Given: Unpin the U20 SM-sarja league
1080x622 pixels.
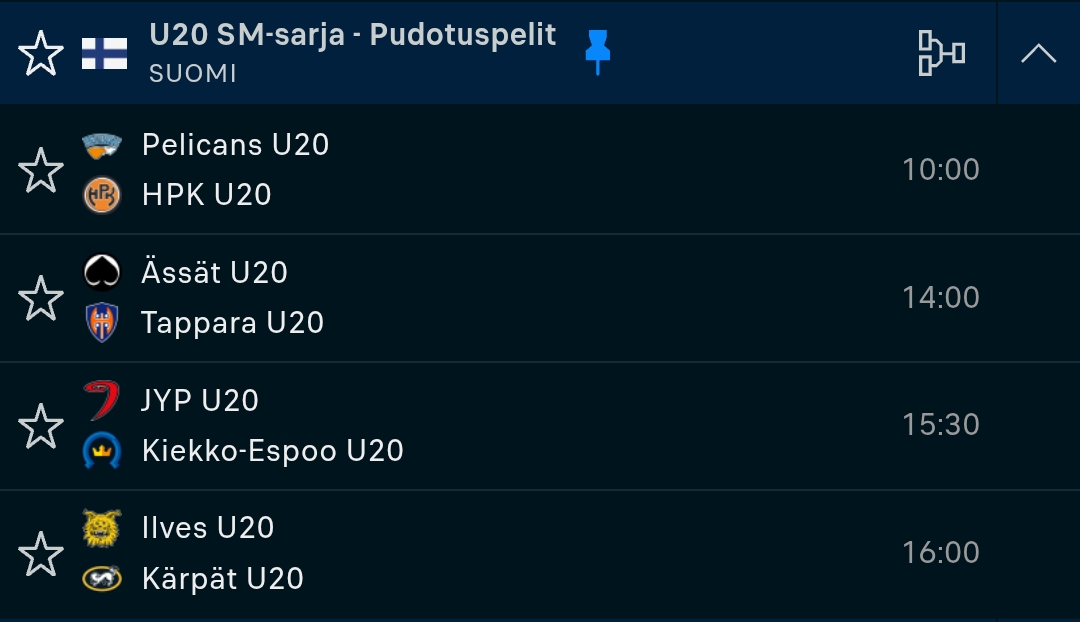Looking at the screenshot, I should coord(597,52).
